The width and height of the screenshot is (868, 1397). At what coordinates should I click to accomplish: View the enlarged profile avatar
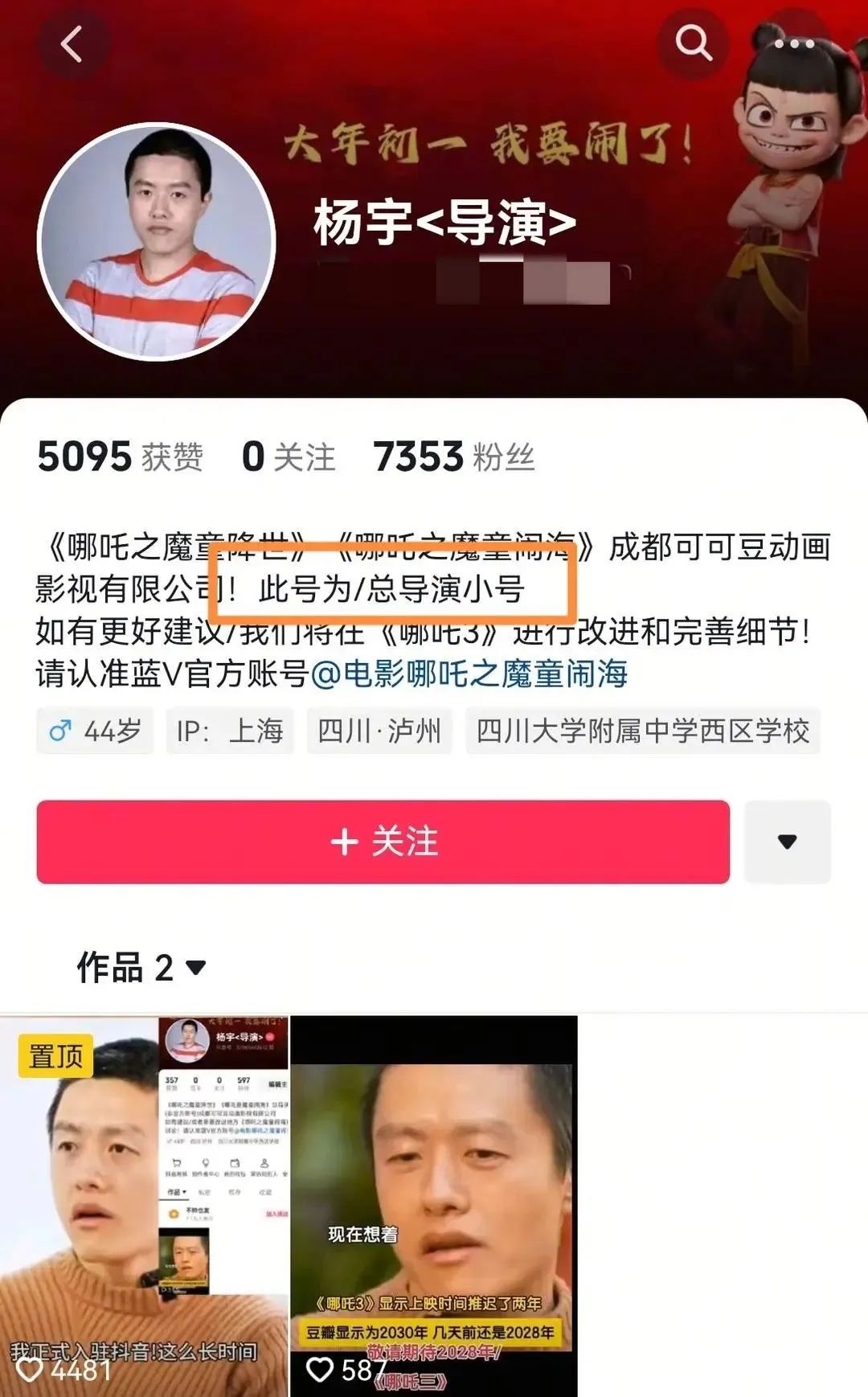[x=157, y=240]
